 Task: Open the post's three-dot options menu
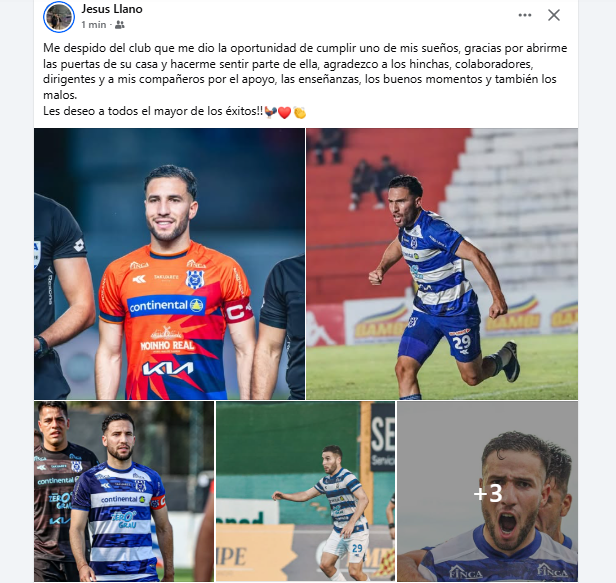tap(525, 15)
